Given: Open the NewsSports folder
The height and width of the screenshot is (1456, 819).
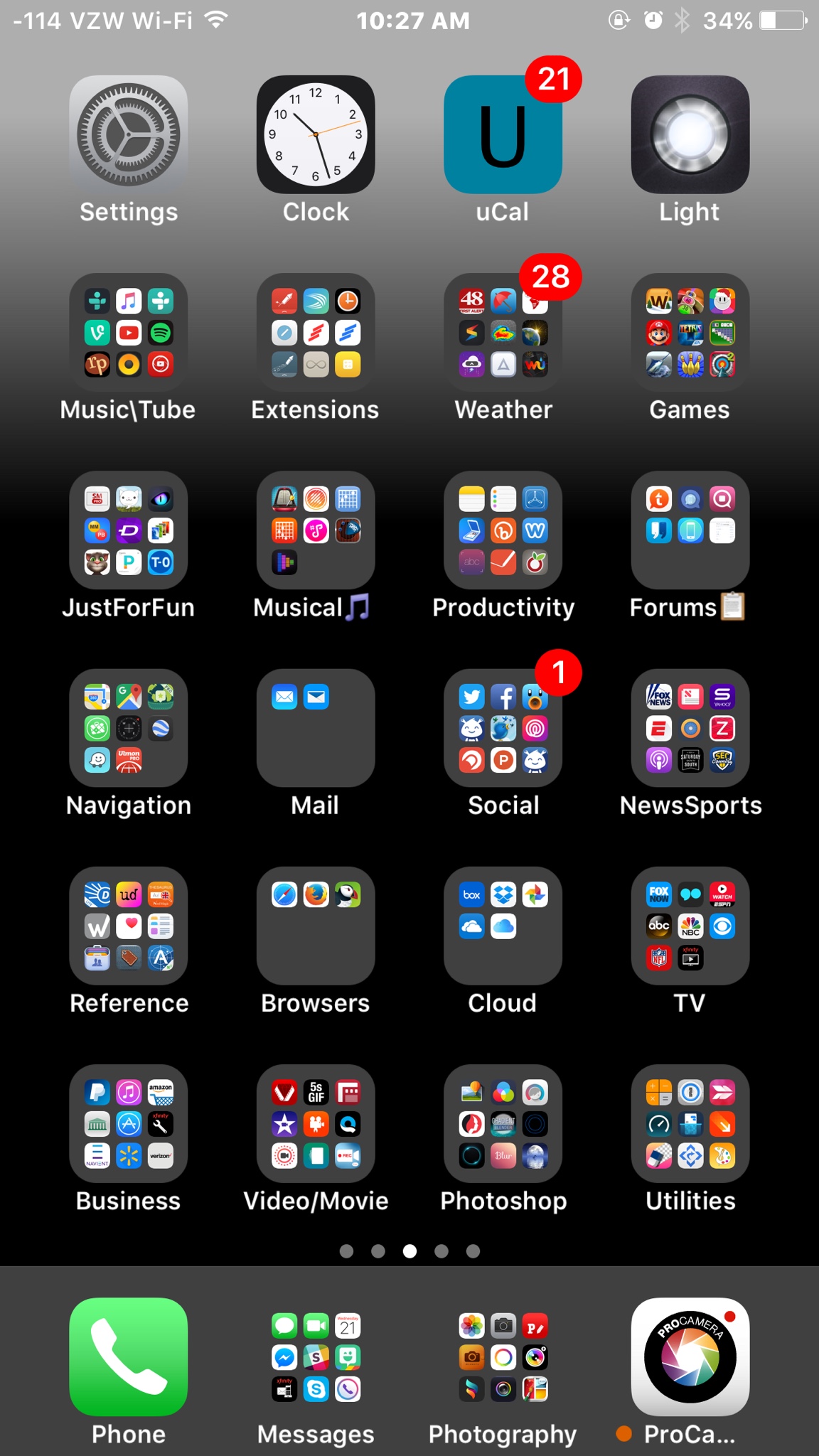Looking at the screenshot, I should 690,728.
